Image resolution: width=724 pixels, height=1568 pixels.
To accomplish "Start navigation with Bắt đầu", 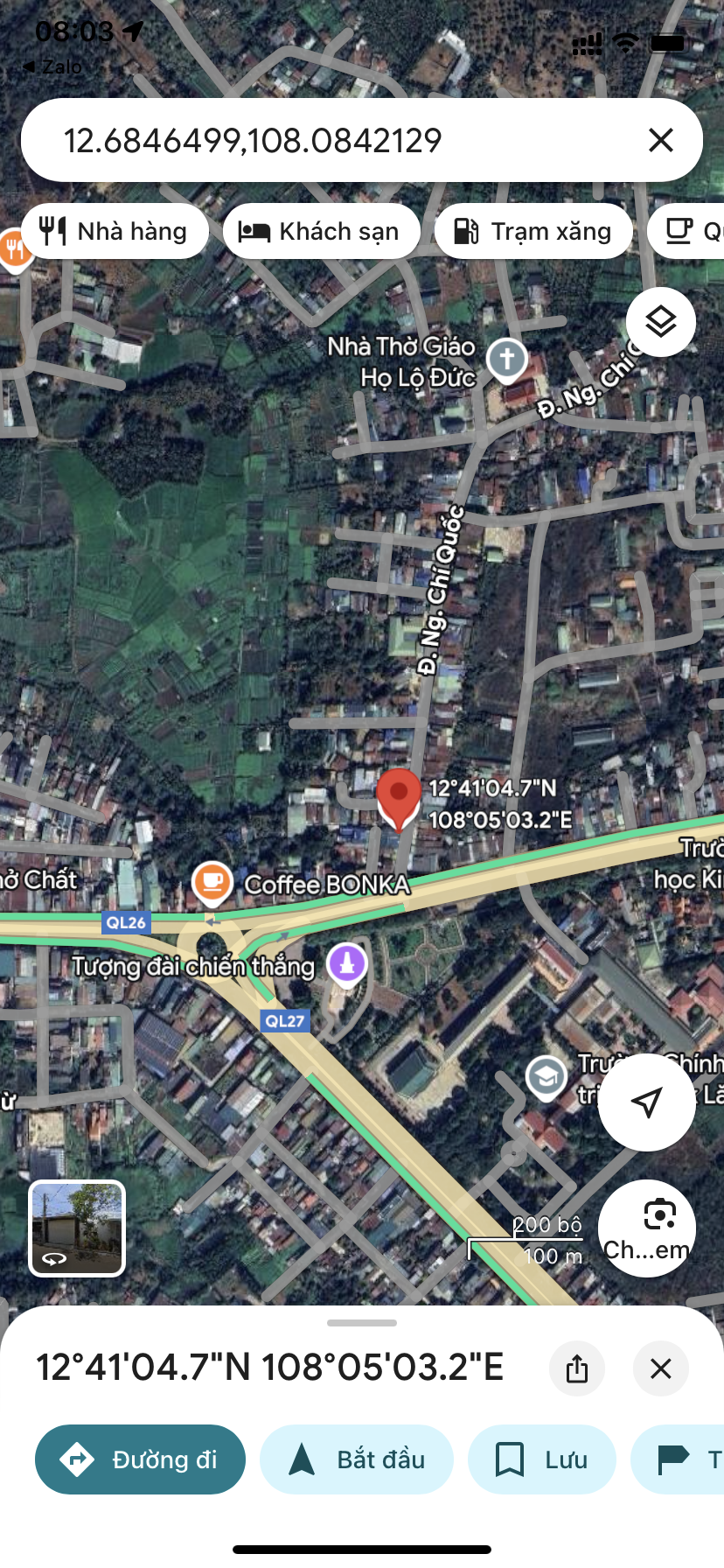I will coord(357,1459).
